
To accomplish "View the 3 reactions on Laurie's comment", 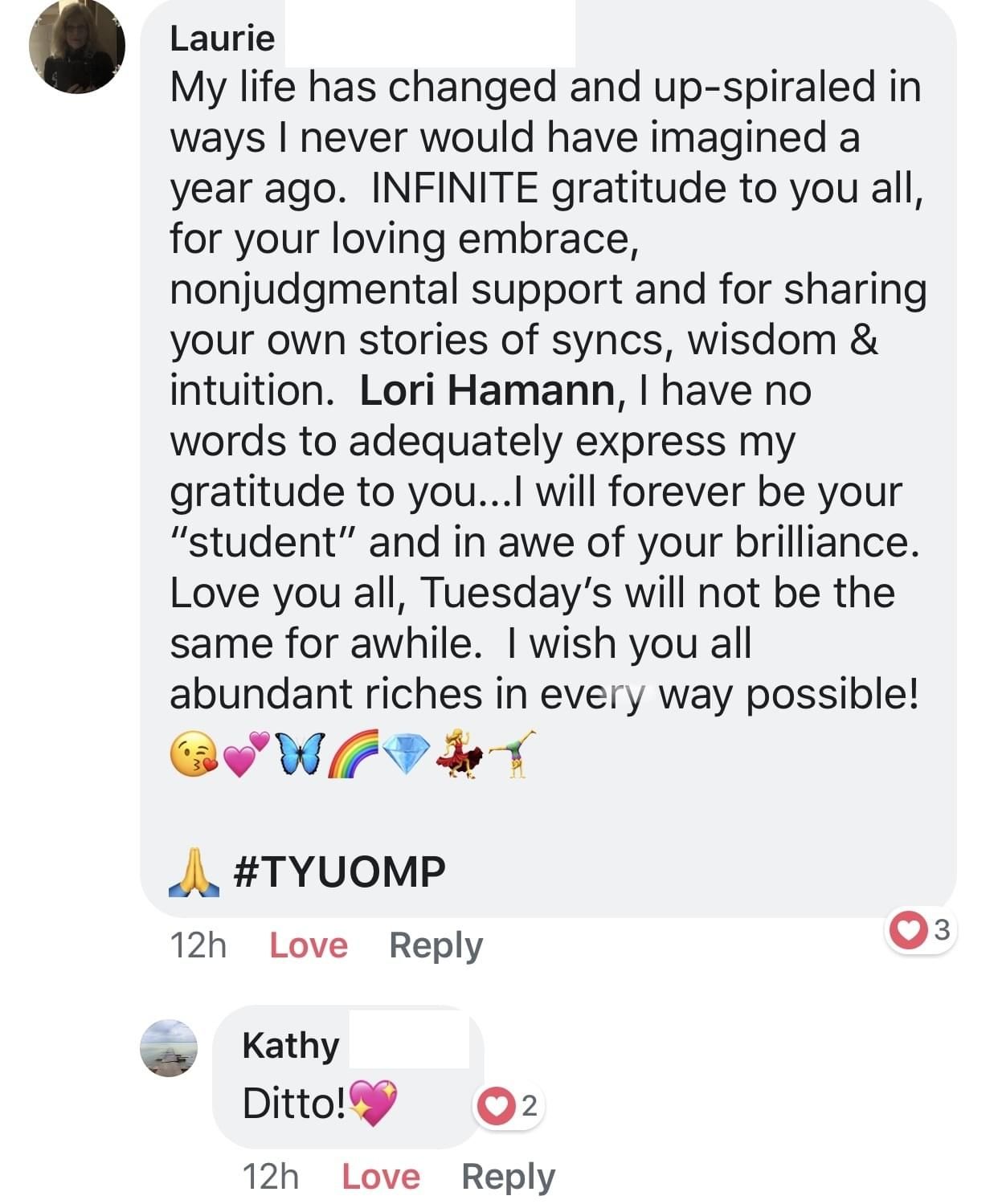I will pyautogui.click(x=920, y=930).
